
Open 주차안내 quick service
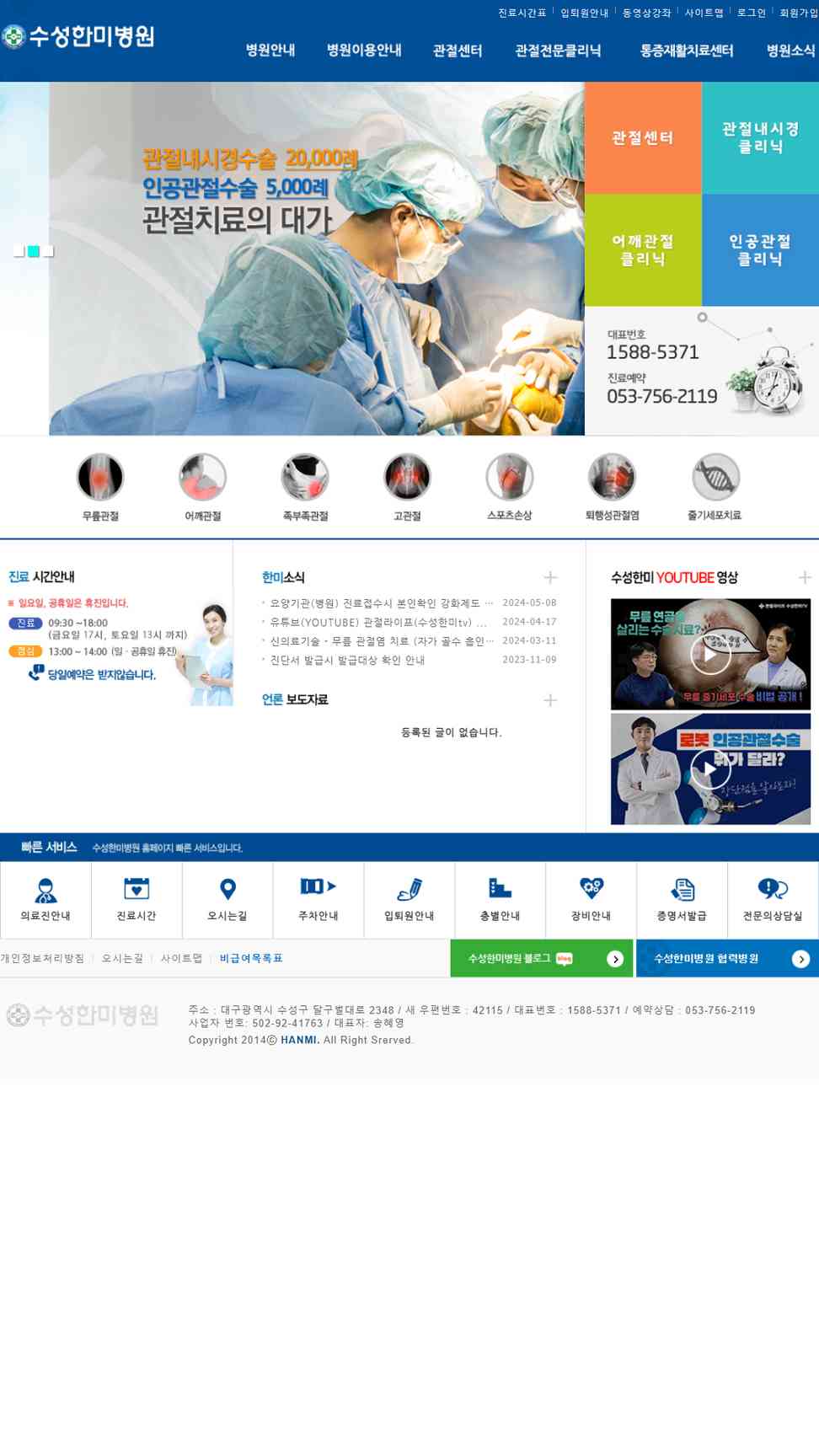(318, 900)
